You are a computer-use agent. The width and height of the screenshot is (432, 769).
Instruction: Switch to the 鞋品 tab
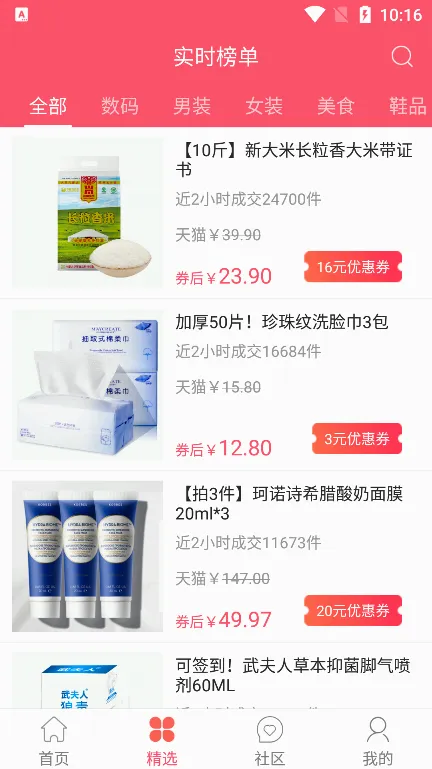pyautogui.click(x=408, y=106)
